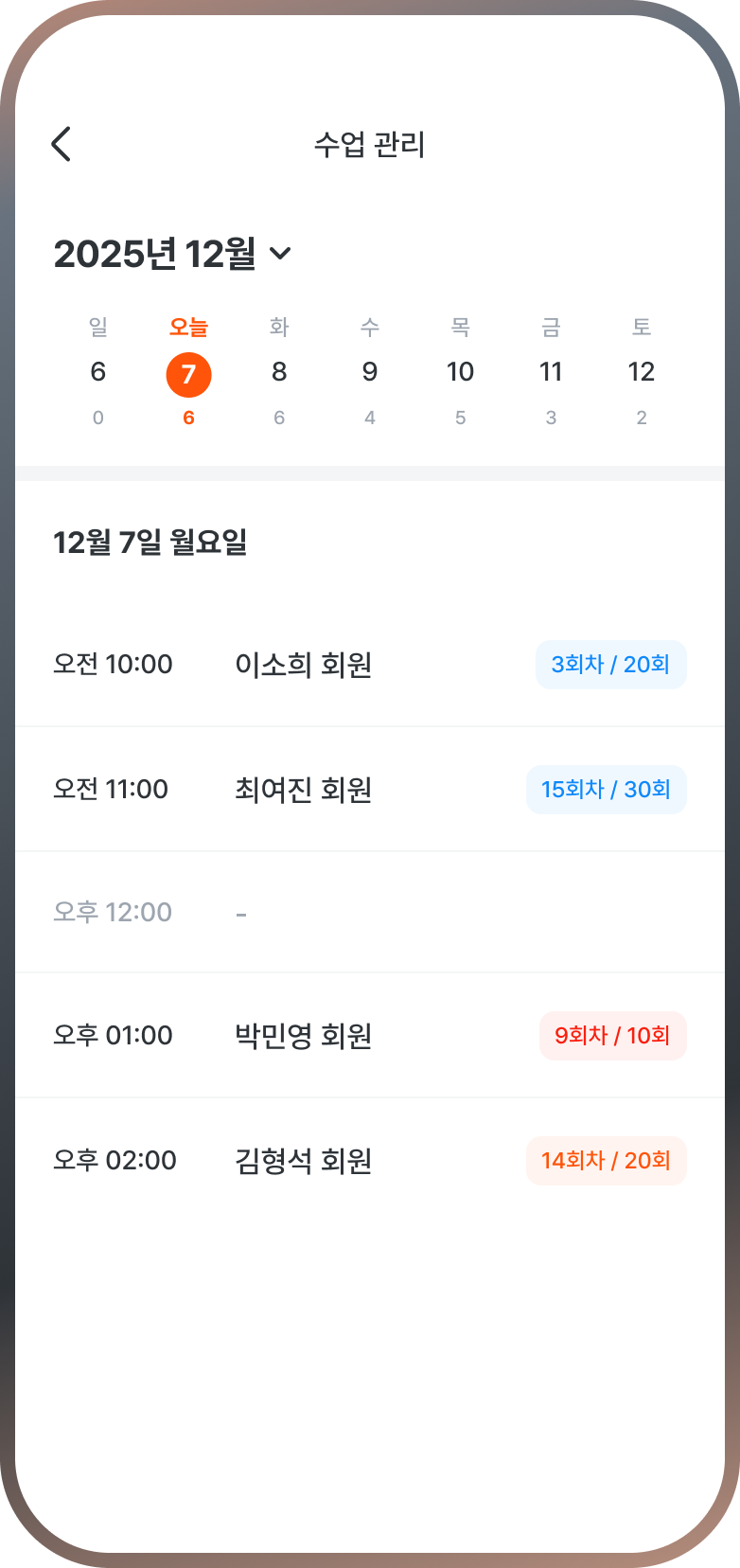The image size is (740, 1568).
Task: Select Tuesday the 8th
Action: (279, 372)
